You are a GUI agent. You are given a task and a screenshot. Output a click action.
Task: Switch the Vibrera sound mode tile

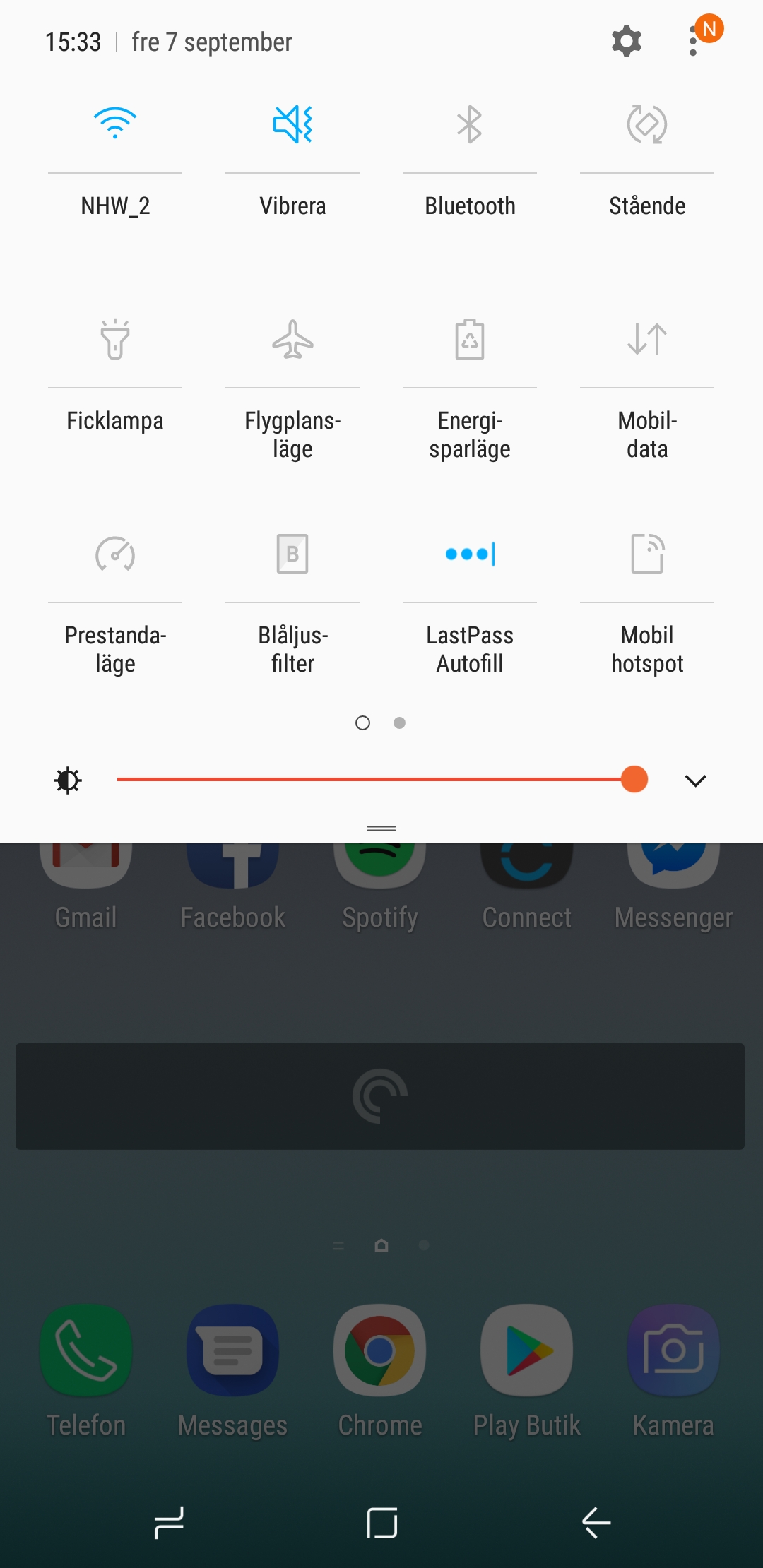click(x=292, y=124)
